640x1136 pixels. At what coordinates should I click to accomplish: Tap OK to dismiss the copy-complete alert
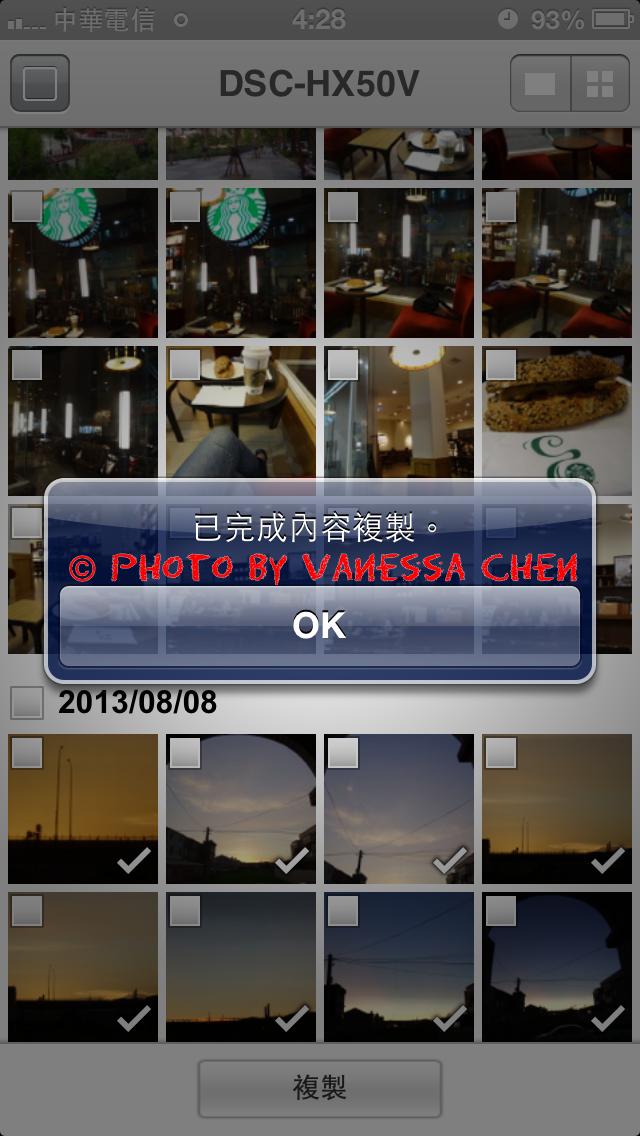coord(320,626)
